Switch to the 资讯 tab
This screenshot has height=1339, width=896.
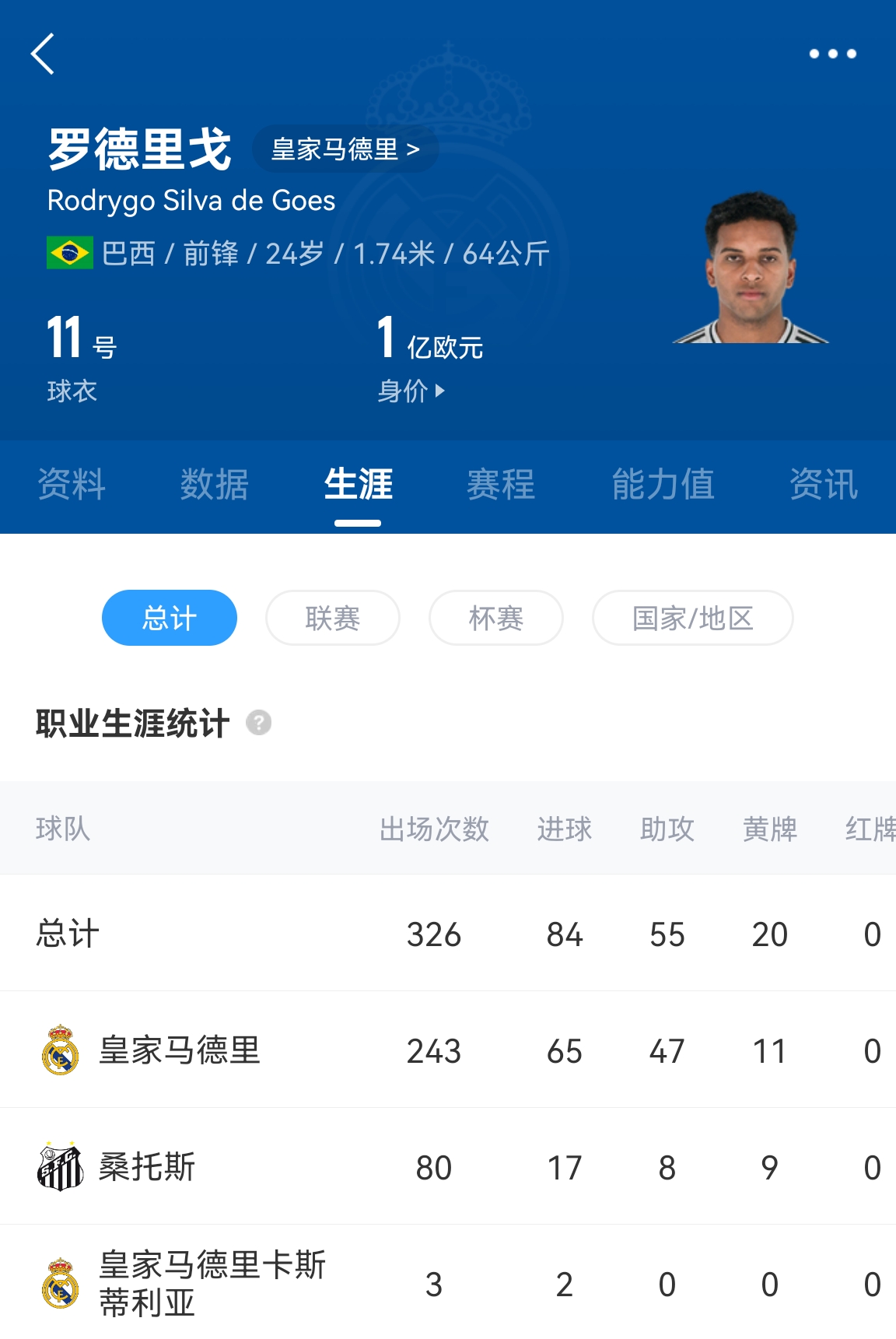tap(823, 485)
